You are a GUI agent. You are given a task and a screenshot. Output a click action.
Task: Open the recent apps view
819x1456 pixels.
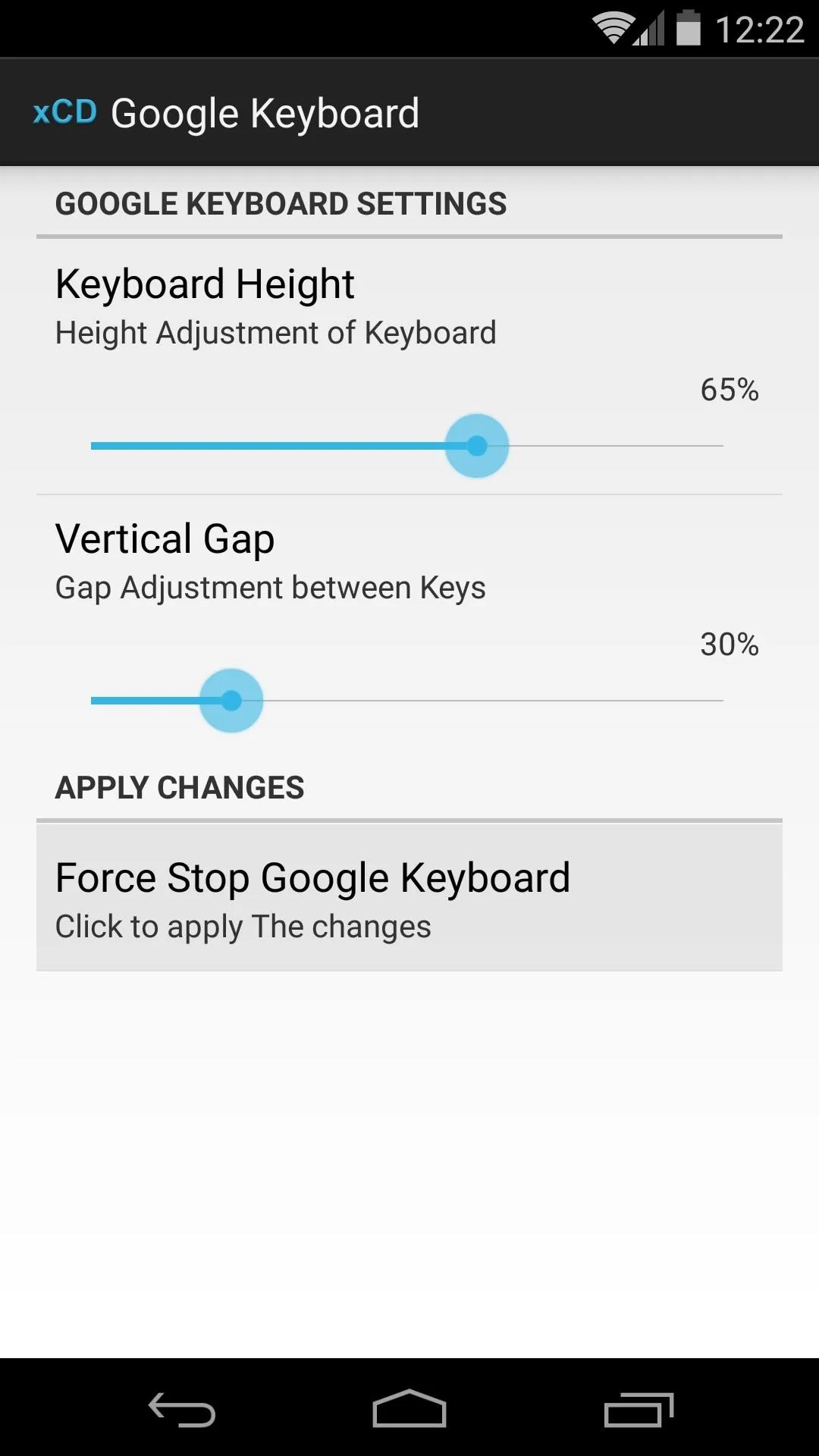point(639,1410)
